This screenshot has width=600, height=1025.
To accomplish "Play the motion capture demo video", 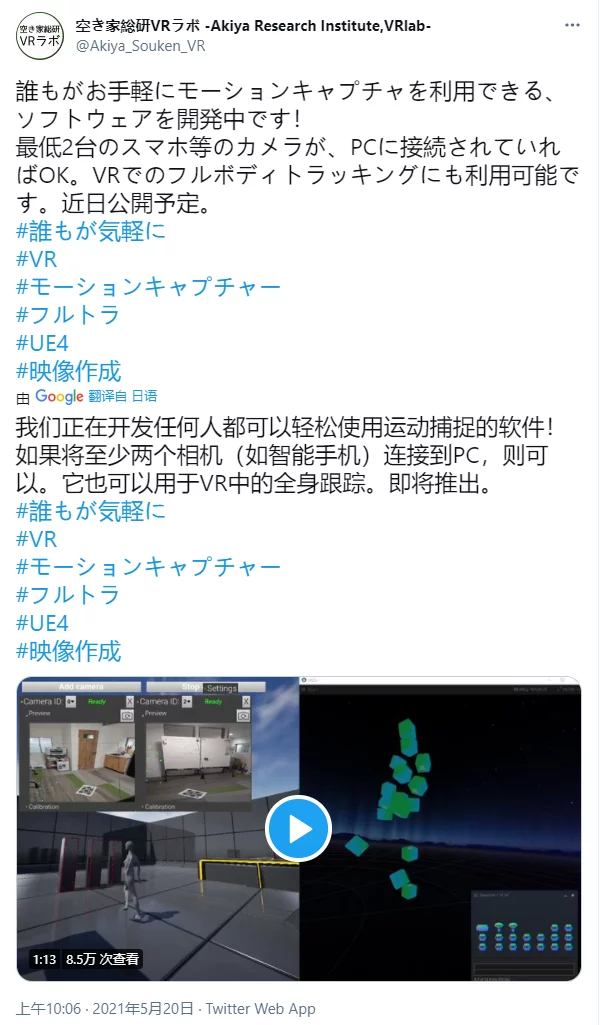I will tap(298, 828).
